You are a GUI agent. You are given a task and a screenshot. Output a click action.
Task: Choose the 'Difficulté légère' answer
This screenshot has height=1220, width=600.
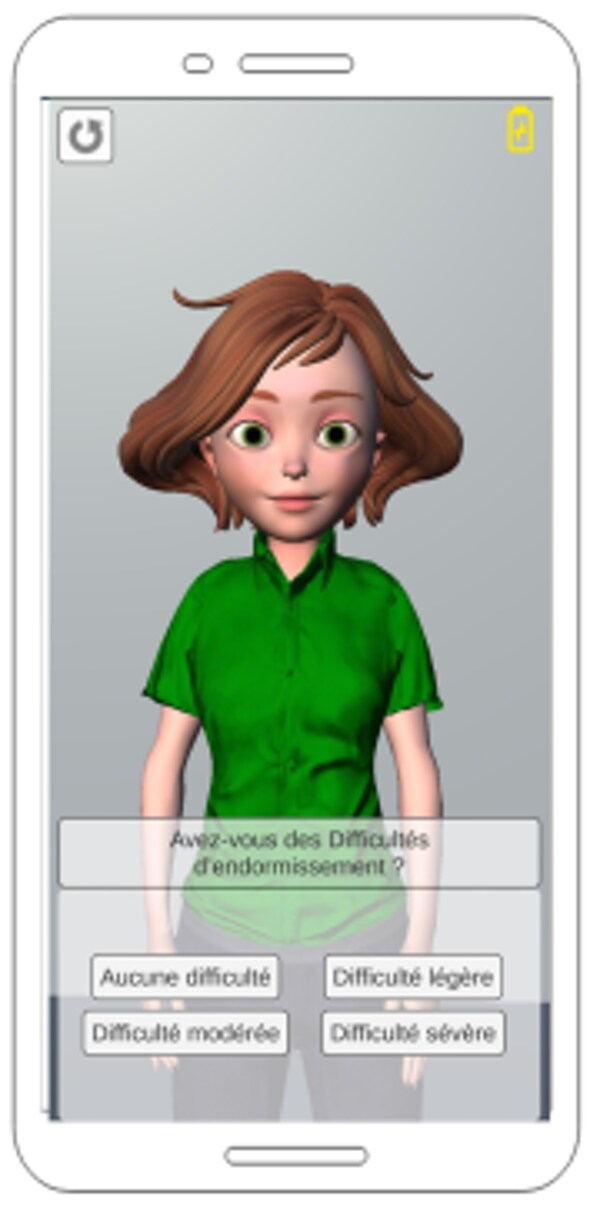coord(413,977)
